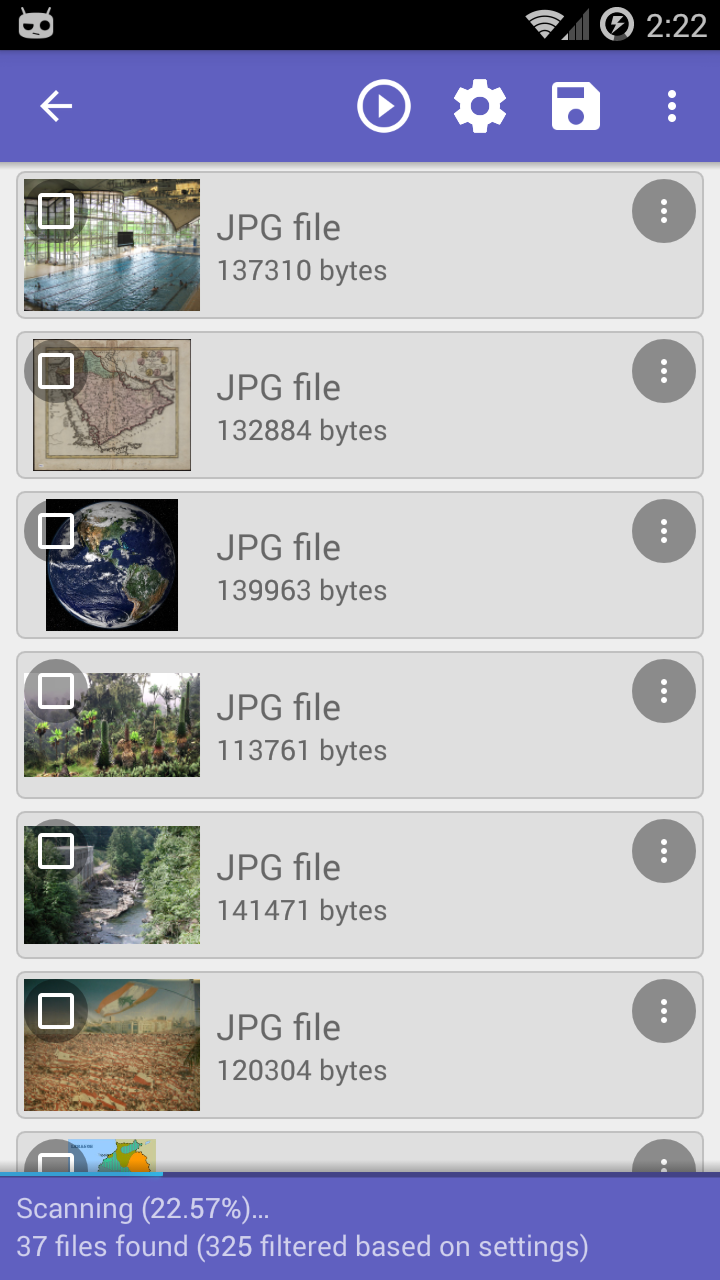
Task: Open options for the 141471 bytes file
Action: (663, 851)
